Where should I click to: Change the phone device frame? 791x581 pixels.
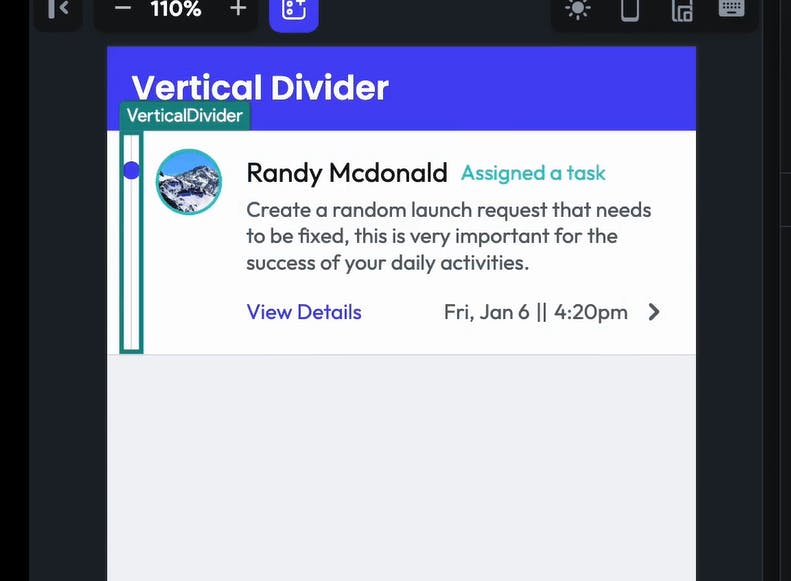630,11
